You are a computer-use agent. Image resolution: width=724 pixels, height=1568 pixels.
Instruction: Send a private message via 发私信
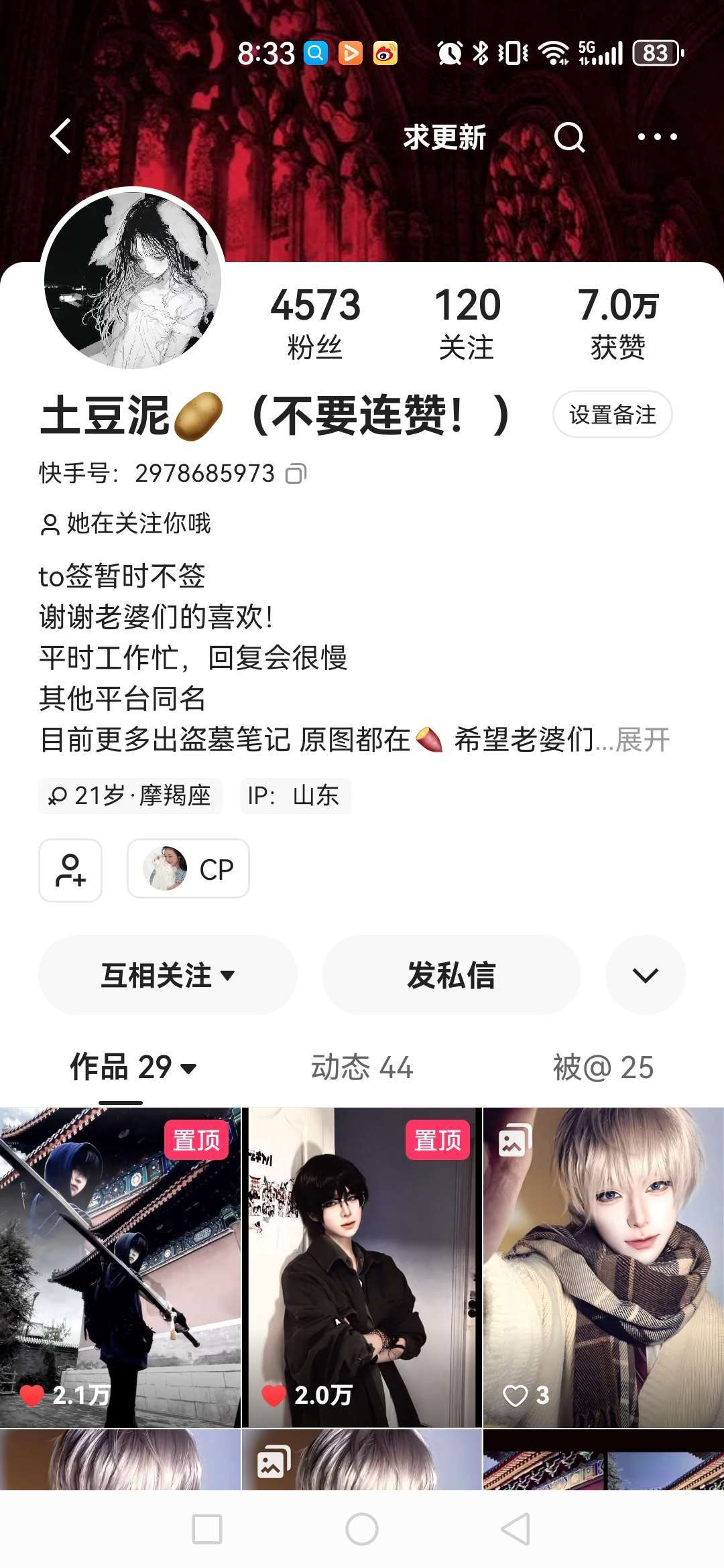click(451, 975)
